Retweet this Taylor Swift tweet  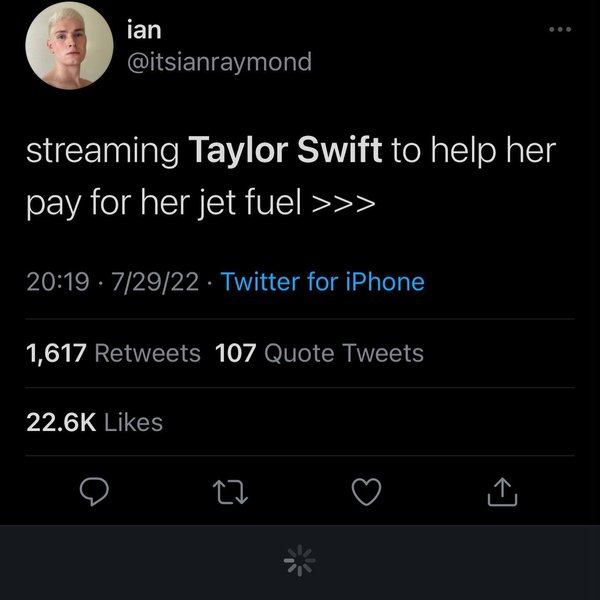[231, 489]
